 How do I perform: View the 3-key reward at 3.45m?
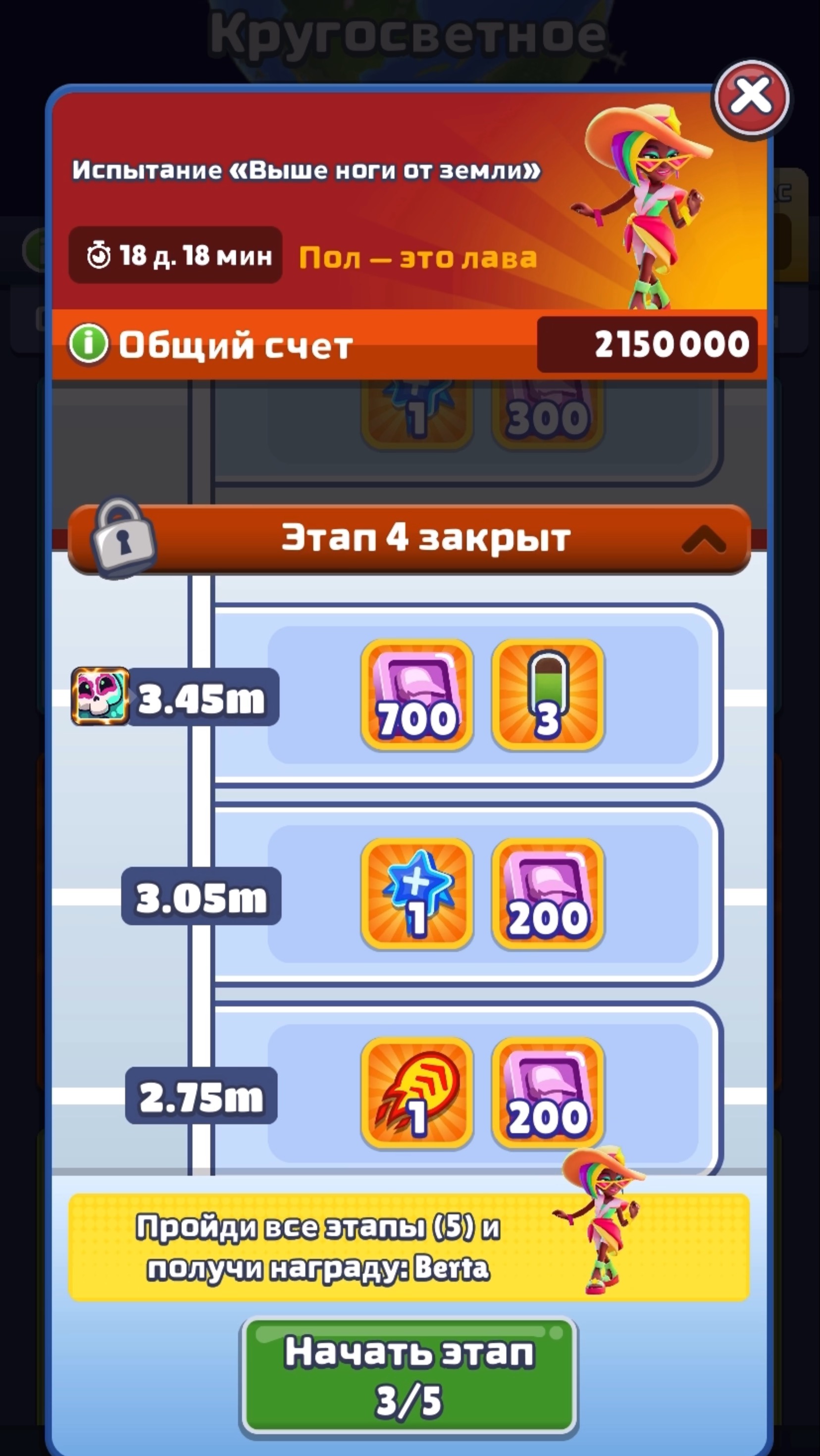coord(548,695)
